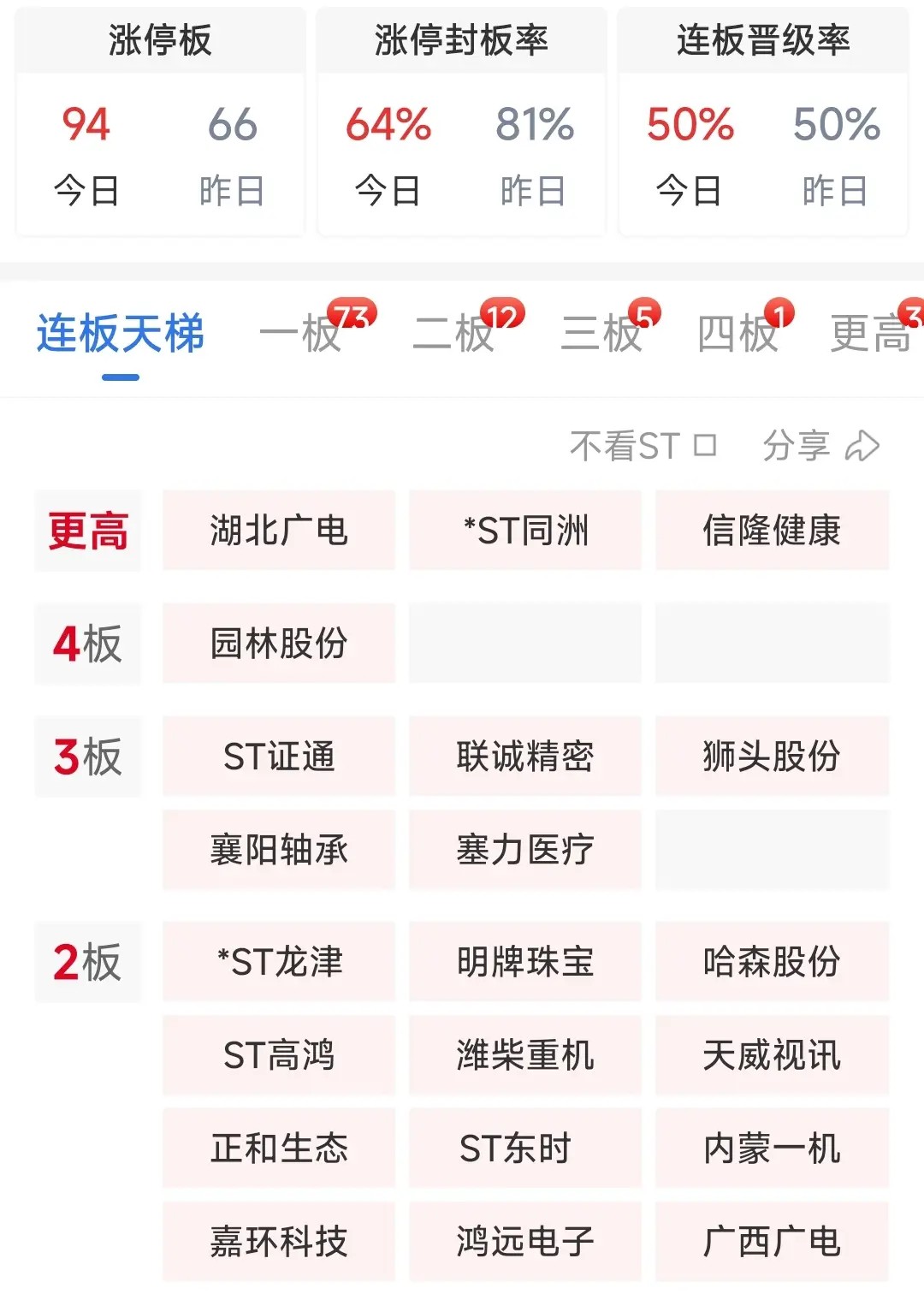Open stock *ST同洲
Viewport: 924px width, 1294px height.
(525, 531)
